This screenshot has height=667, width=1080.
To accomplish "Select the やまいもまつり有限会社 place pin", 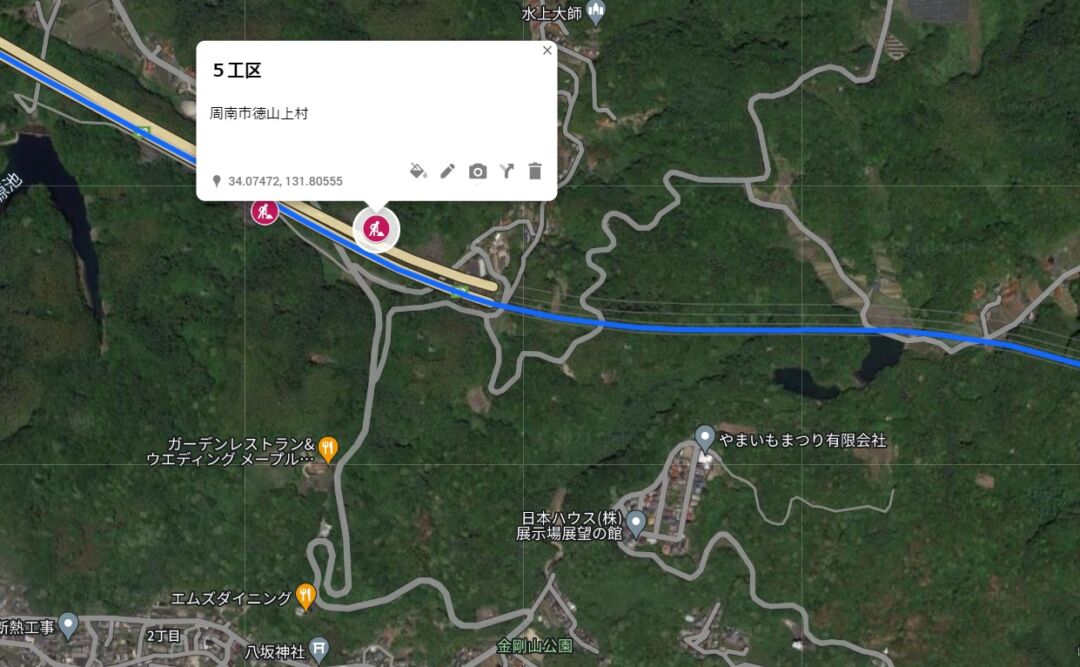I will pyautogui.click(x=705, y=437).
